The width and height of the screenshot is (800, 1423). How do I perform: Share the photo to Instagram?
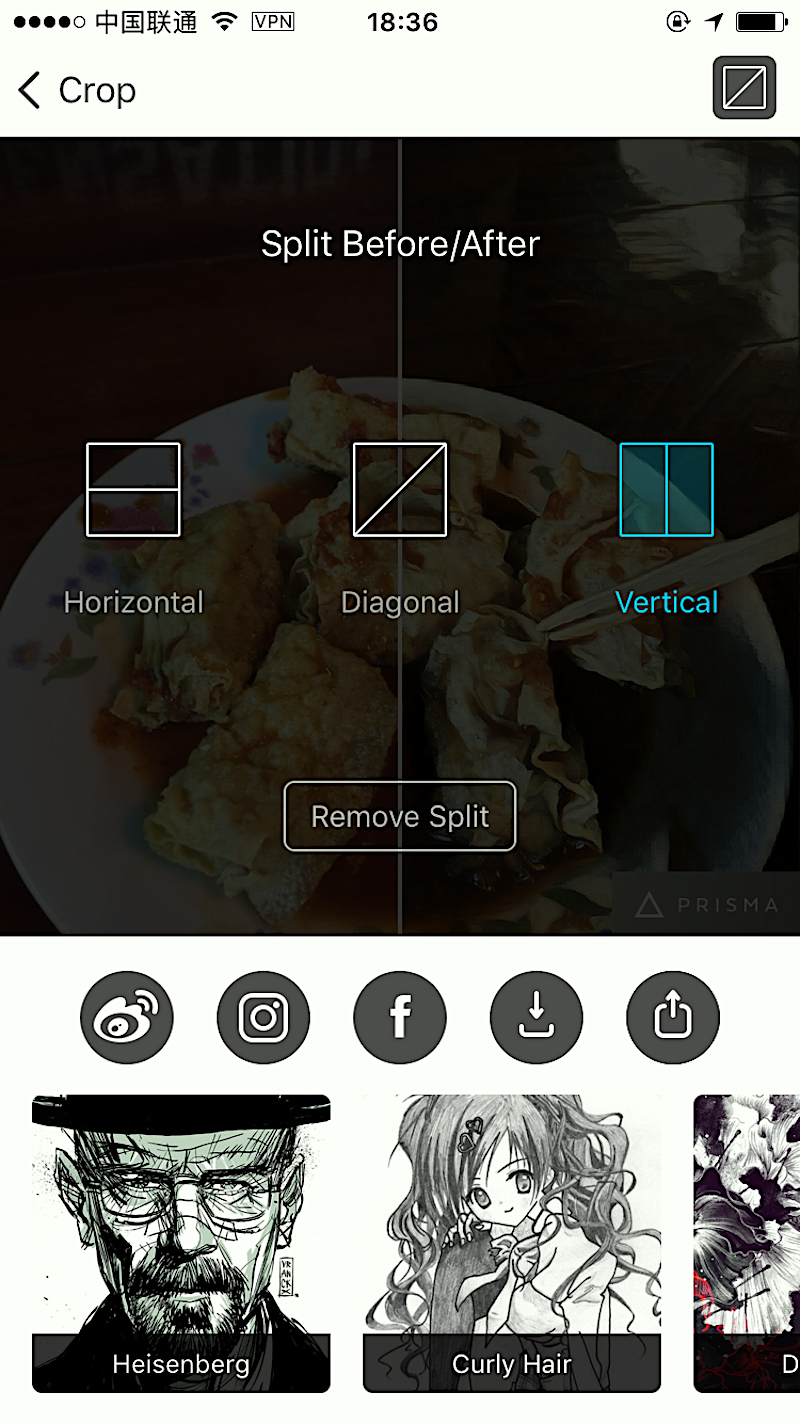point(263,1018)
